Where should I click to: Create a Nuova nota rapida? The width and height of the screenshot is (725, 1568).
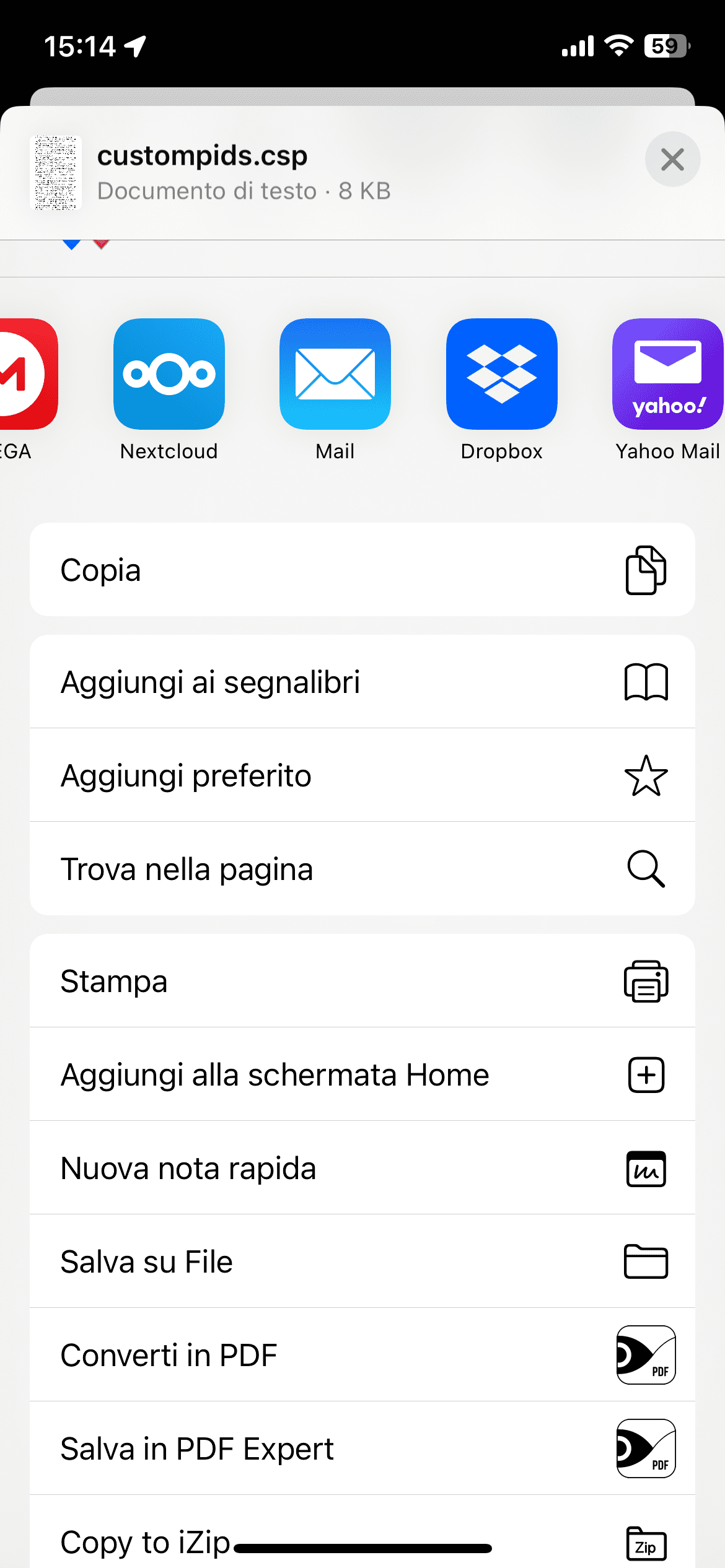(362, 1168)
